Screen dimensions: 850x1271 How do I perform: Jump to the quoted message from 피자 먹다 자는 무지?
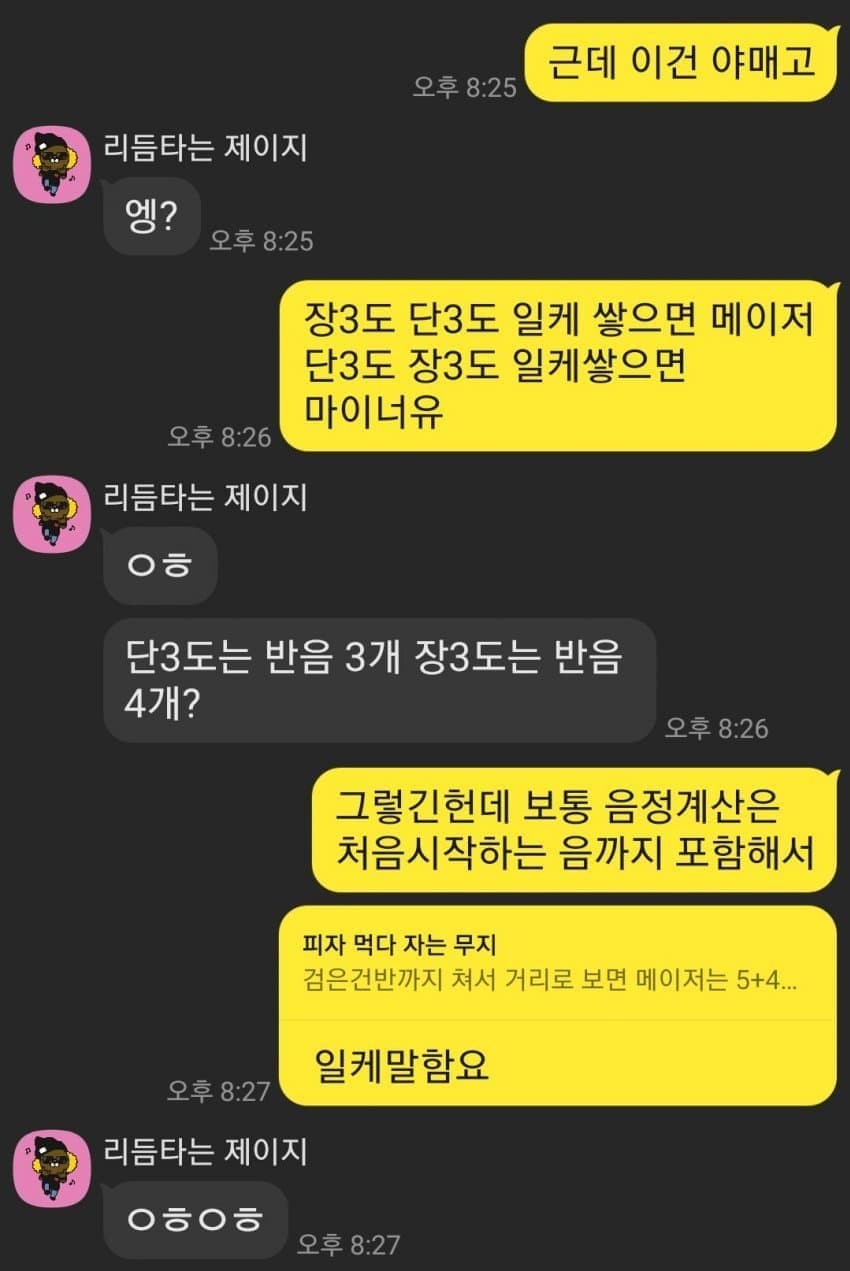(x=555, y=962)
